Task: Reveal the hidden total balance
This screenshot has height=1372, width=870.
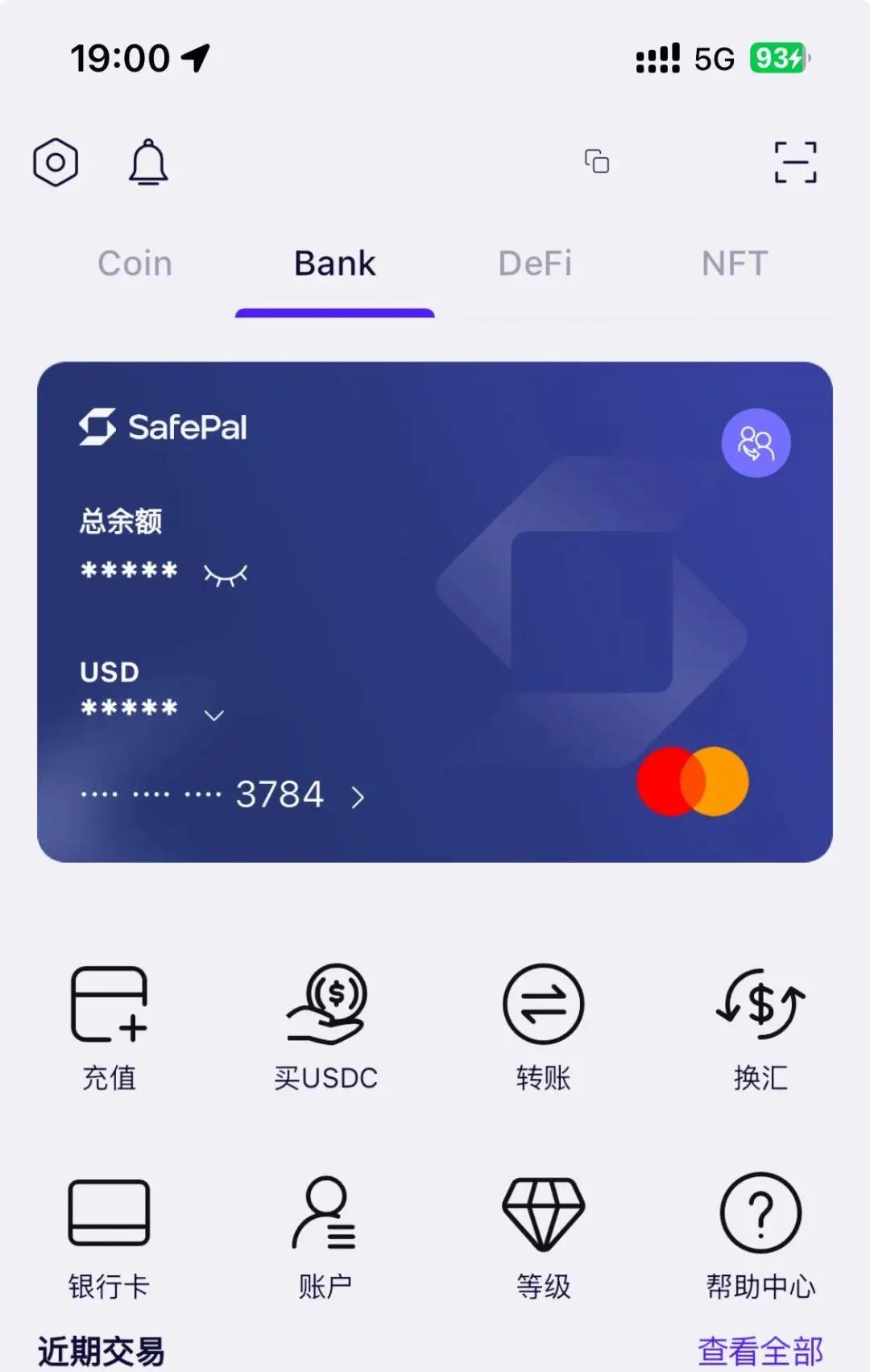Action: [x=226, y=574]
